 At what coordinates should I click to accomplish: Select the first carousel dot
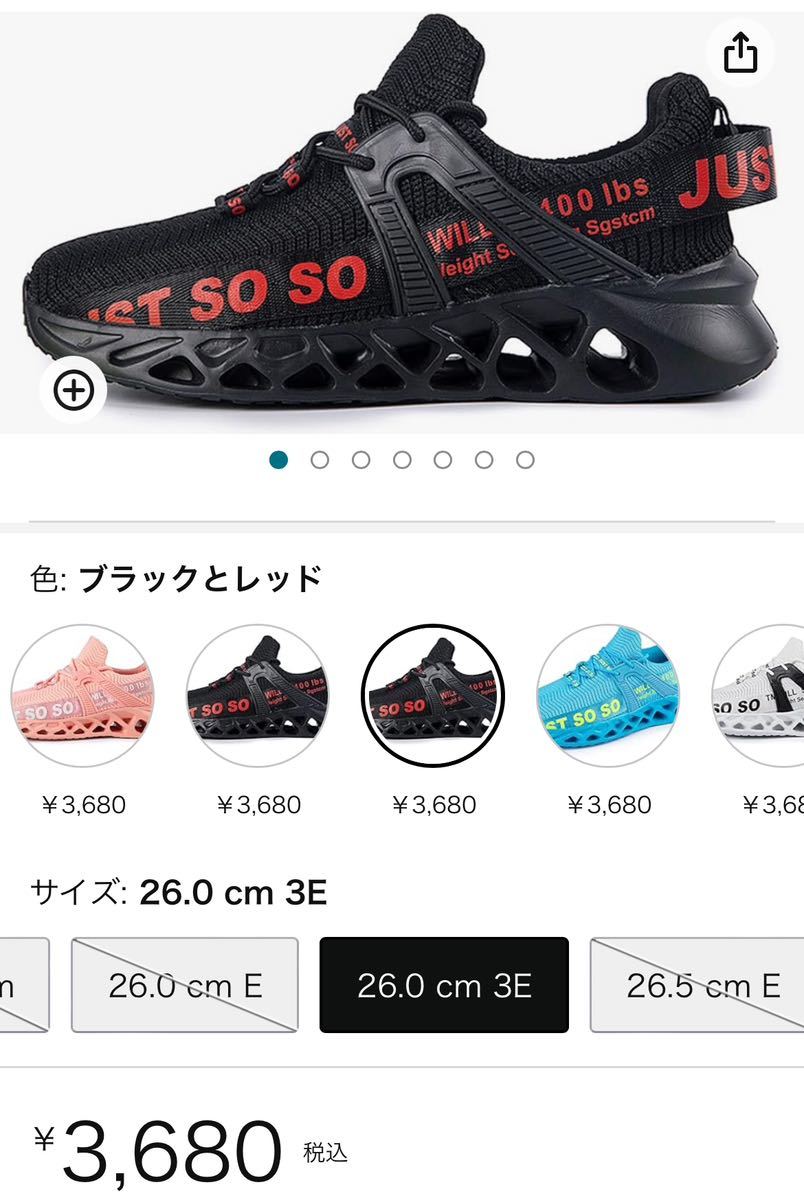click(278, 461)
